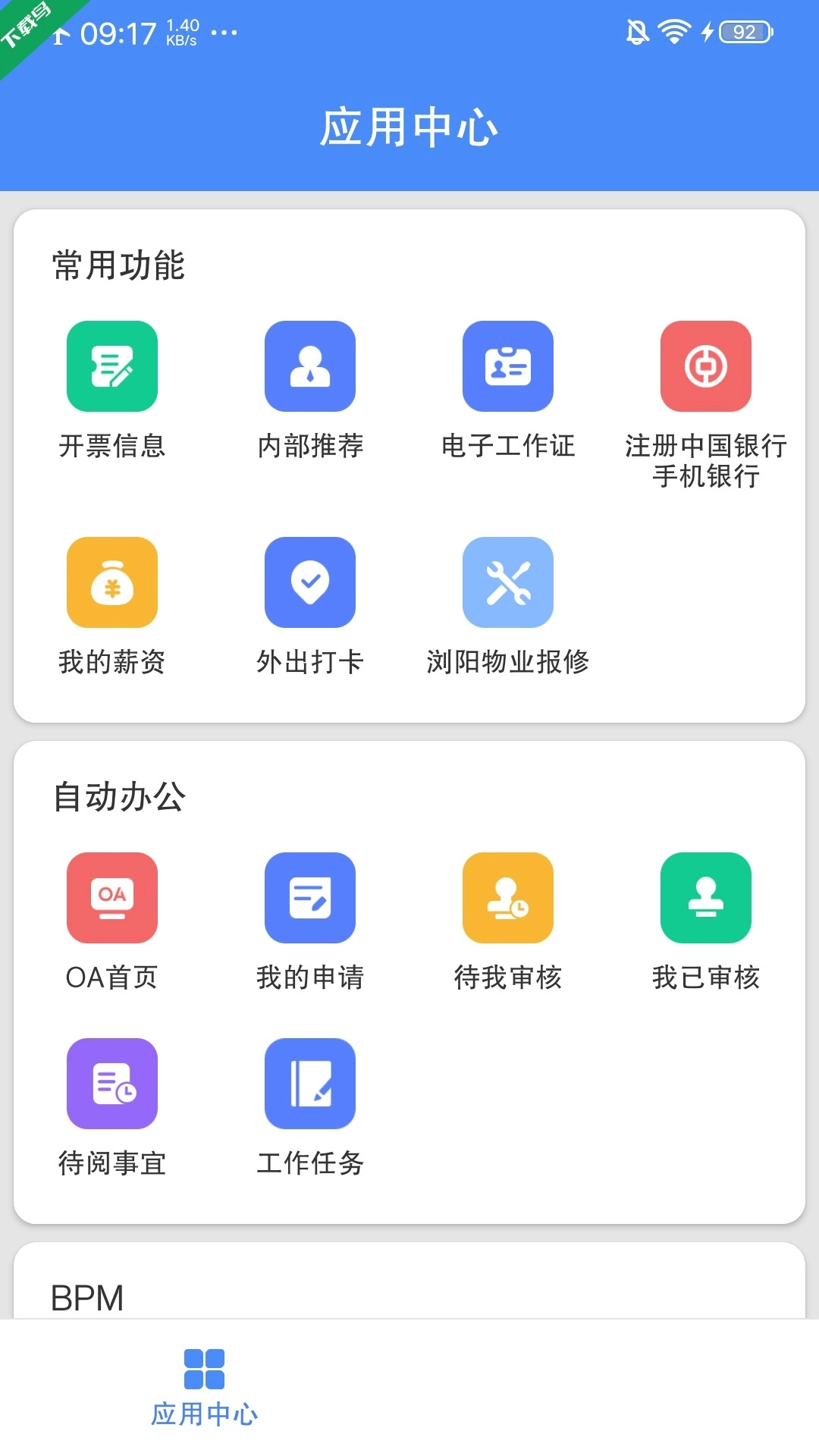Select the 内部推荐 internal referral icon
This screenshot has width=819, height=1456.
coord(310,367)
